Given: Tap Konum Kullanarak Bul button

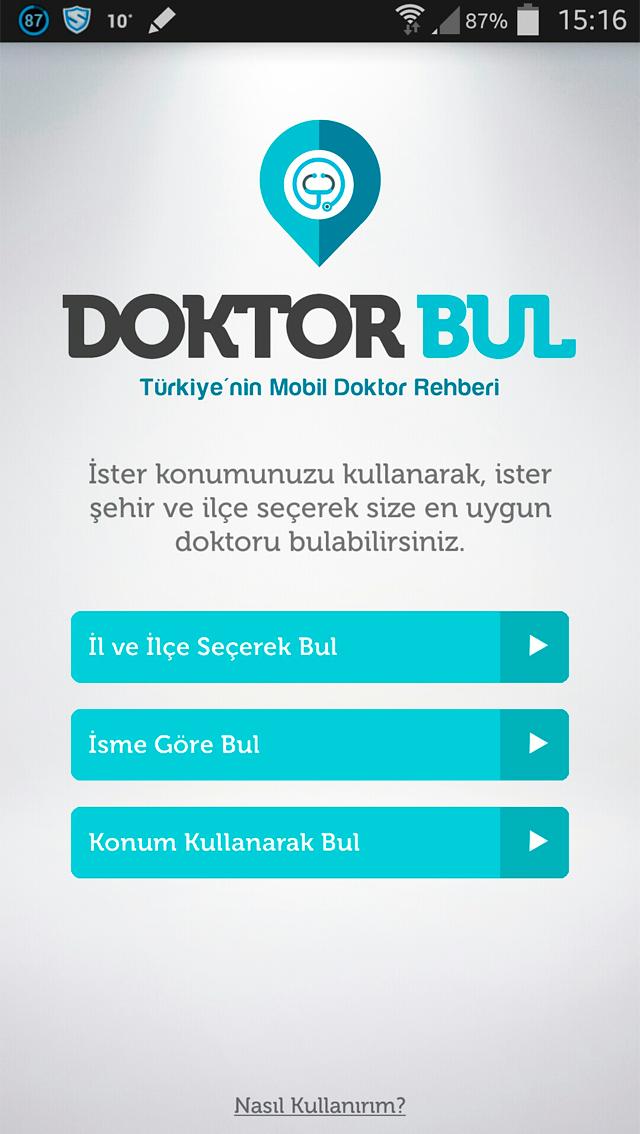Looking at the screenshot, I should click(x=319, y=842).
